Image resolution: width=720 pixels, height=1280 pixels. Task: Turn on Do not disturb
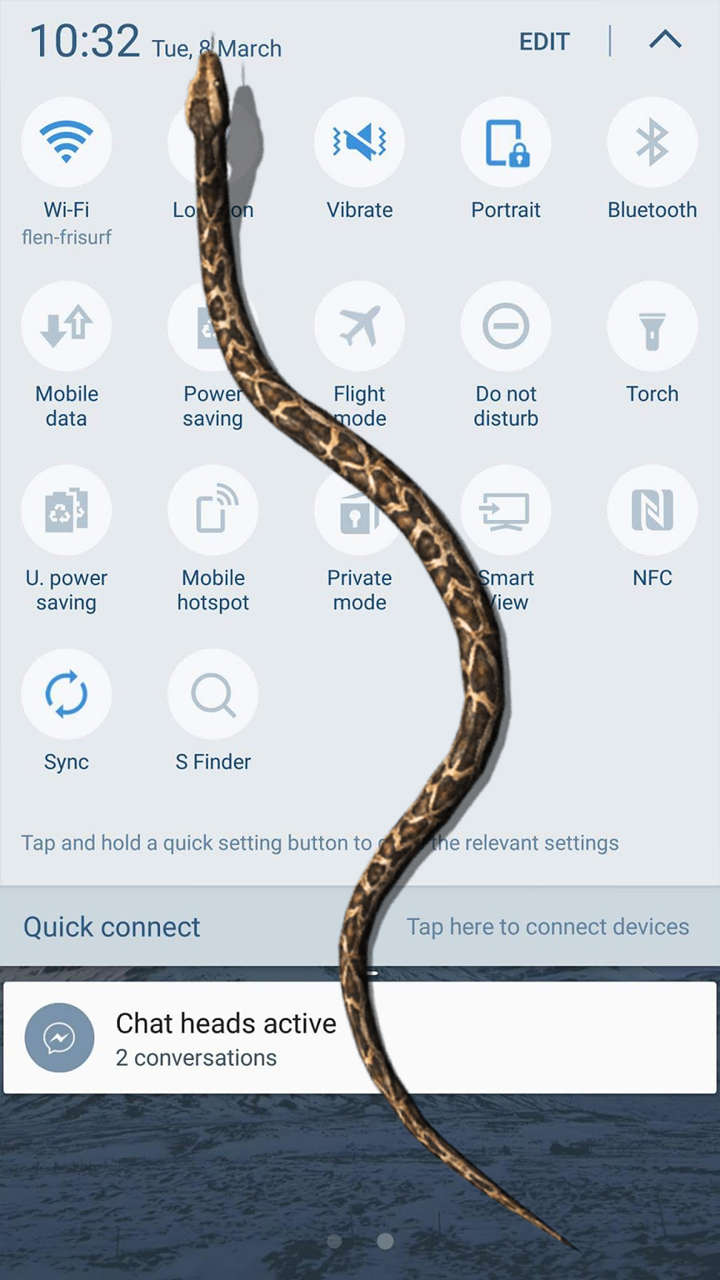pos(505,325)
